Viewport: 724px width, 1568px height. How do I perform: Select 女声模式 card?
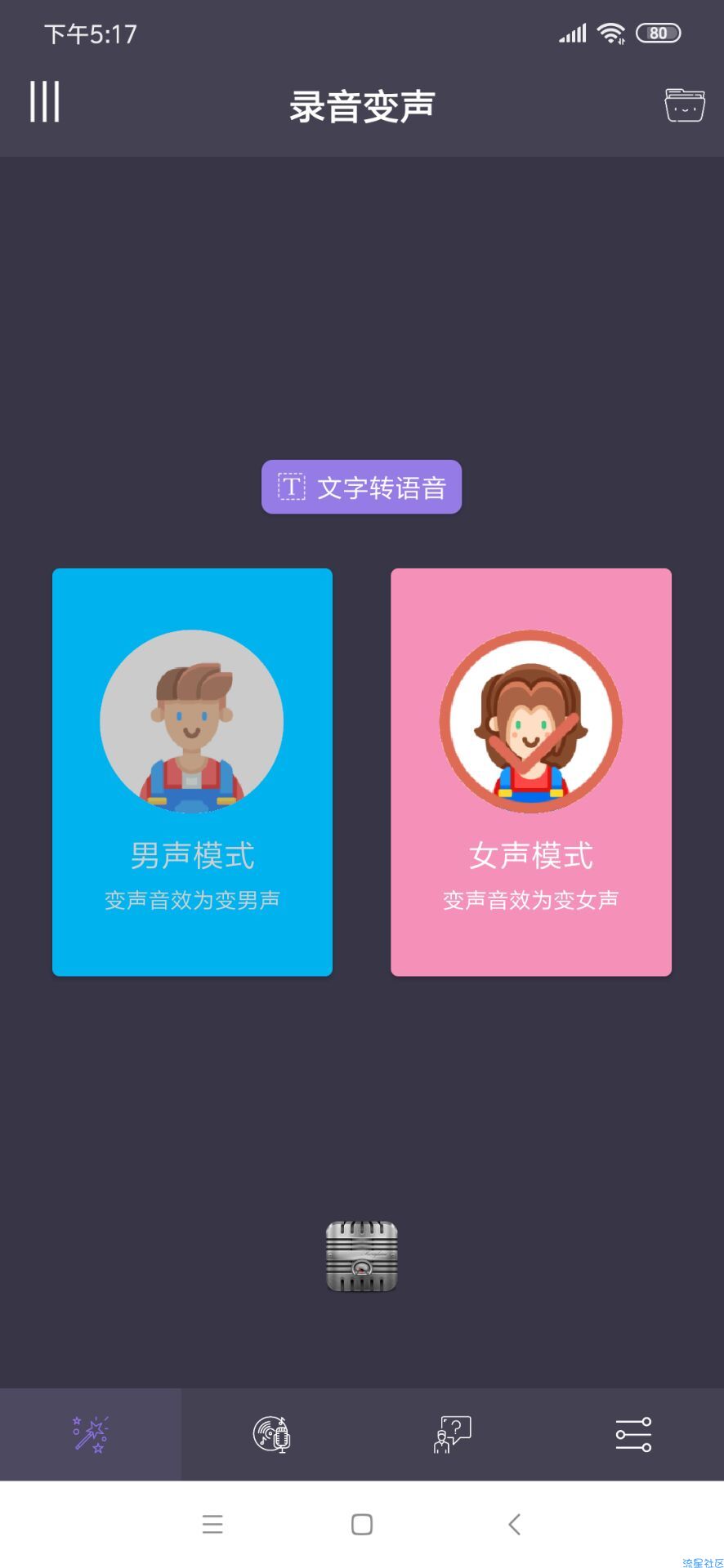point(531,772)
